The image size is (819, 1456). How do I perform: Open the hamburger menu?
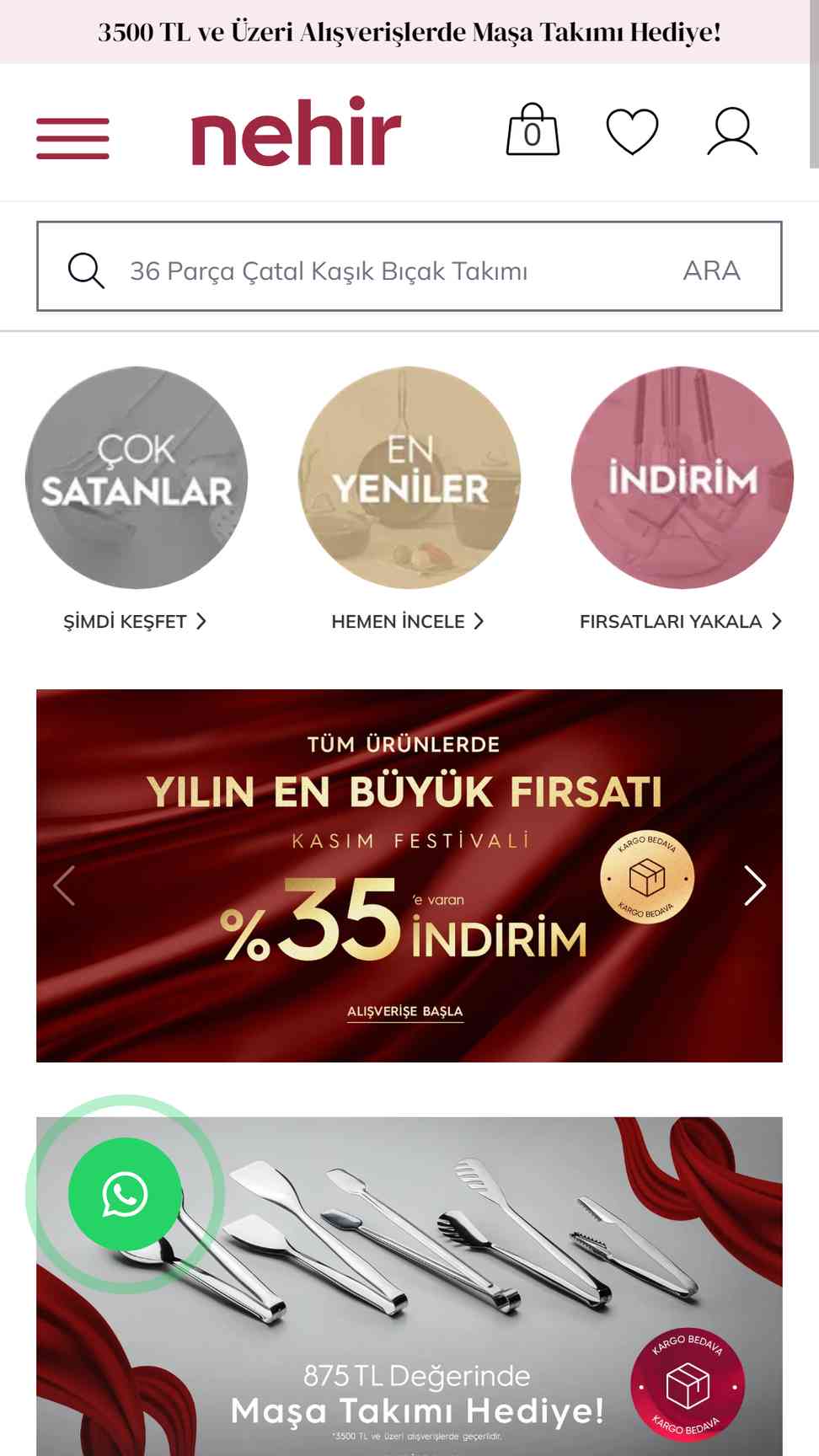(x=72, y=138)
